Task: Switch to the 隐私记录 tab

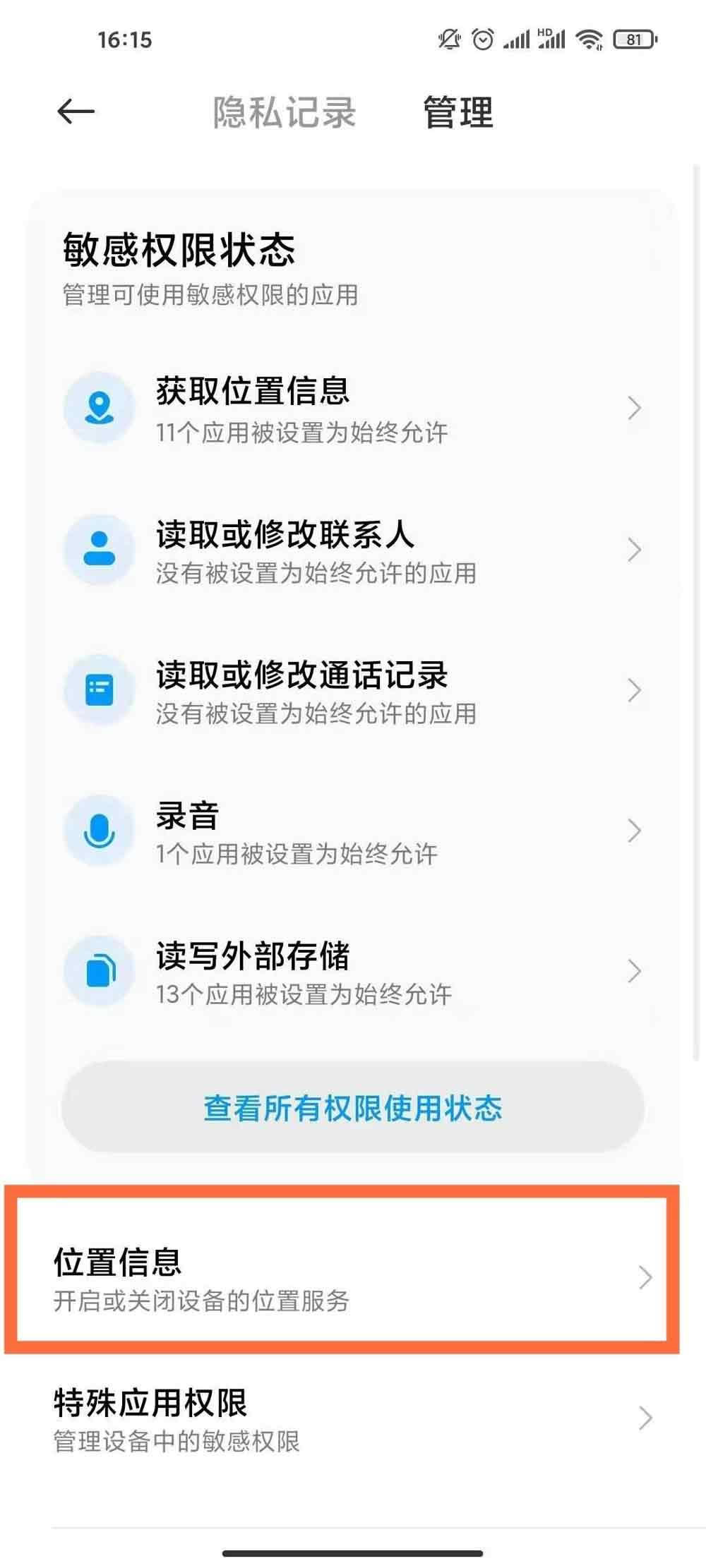Action: pyautogui.click(x=285, y=113)
